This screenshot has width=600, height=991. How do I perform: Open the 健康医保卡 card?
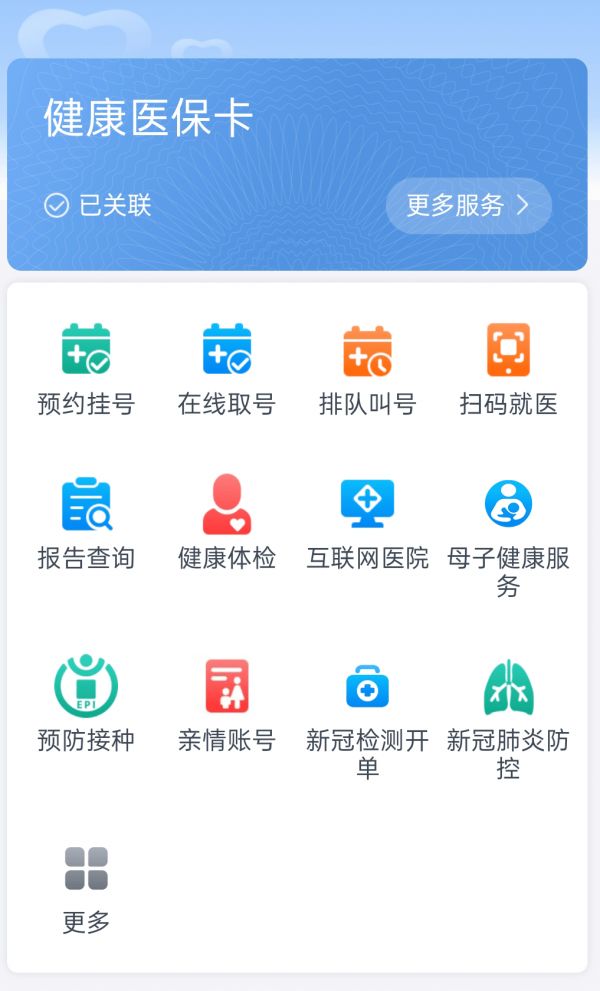[297, 164]
